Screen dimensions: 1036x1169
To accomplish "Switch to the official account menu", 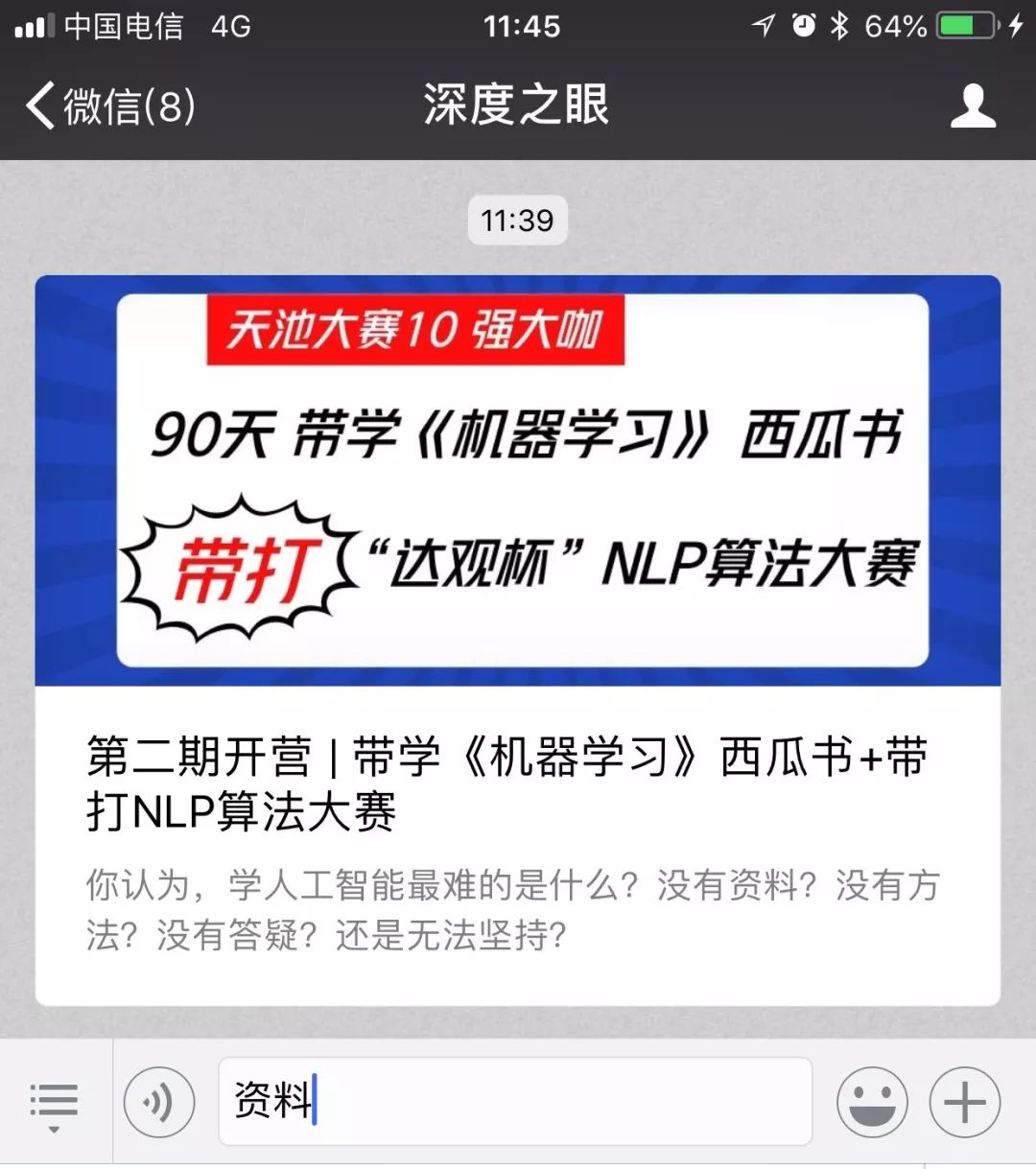I will click(54, 1103).
